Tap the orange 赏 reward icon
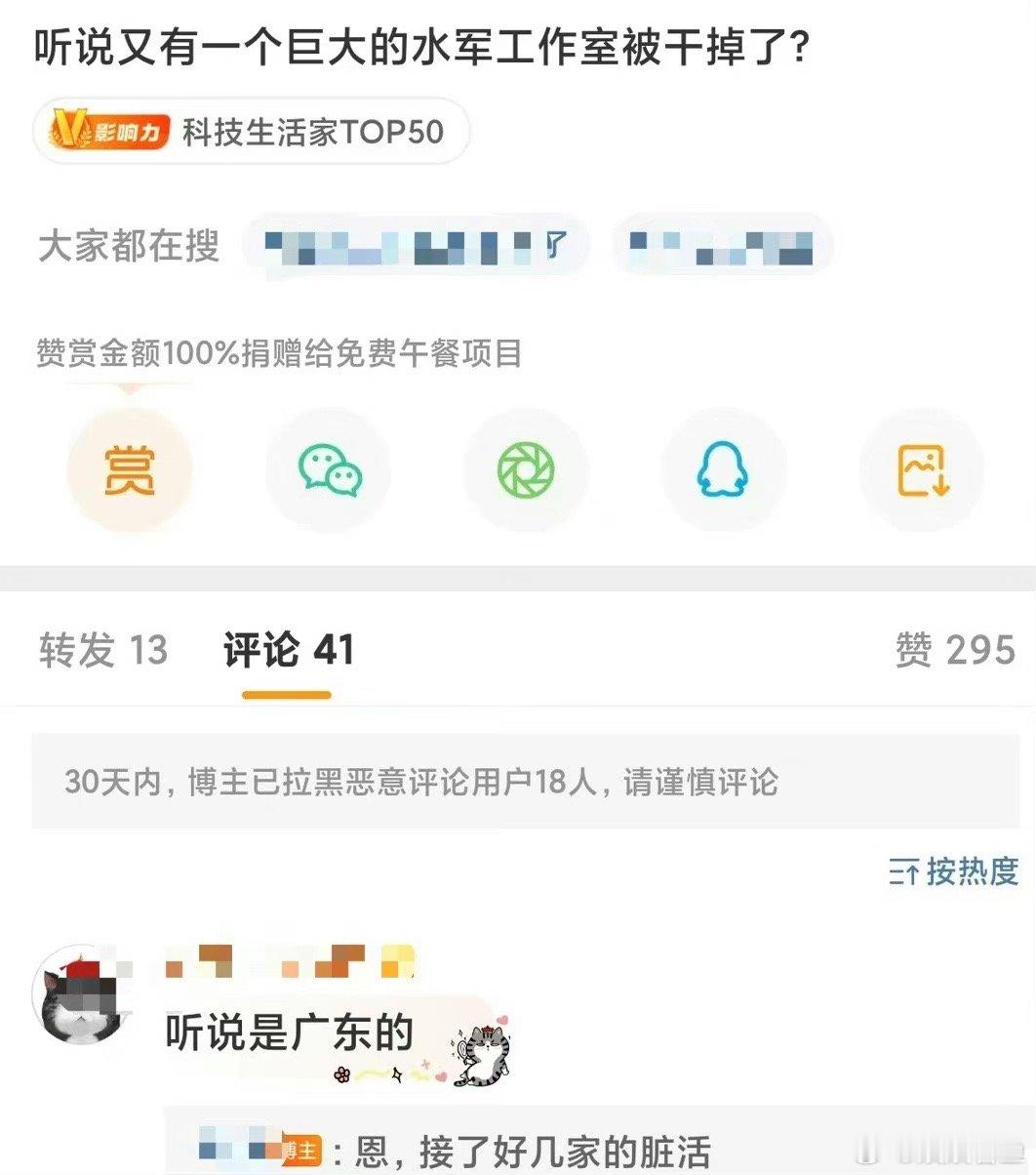The height and width of the screenshot is (1175, 1036). [130, 469]
